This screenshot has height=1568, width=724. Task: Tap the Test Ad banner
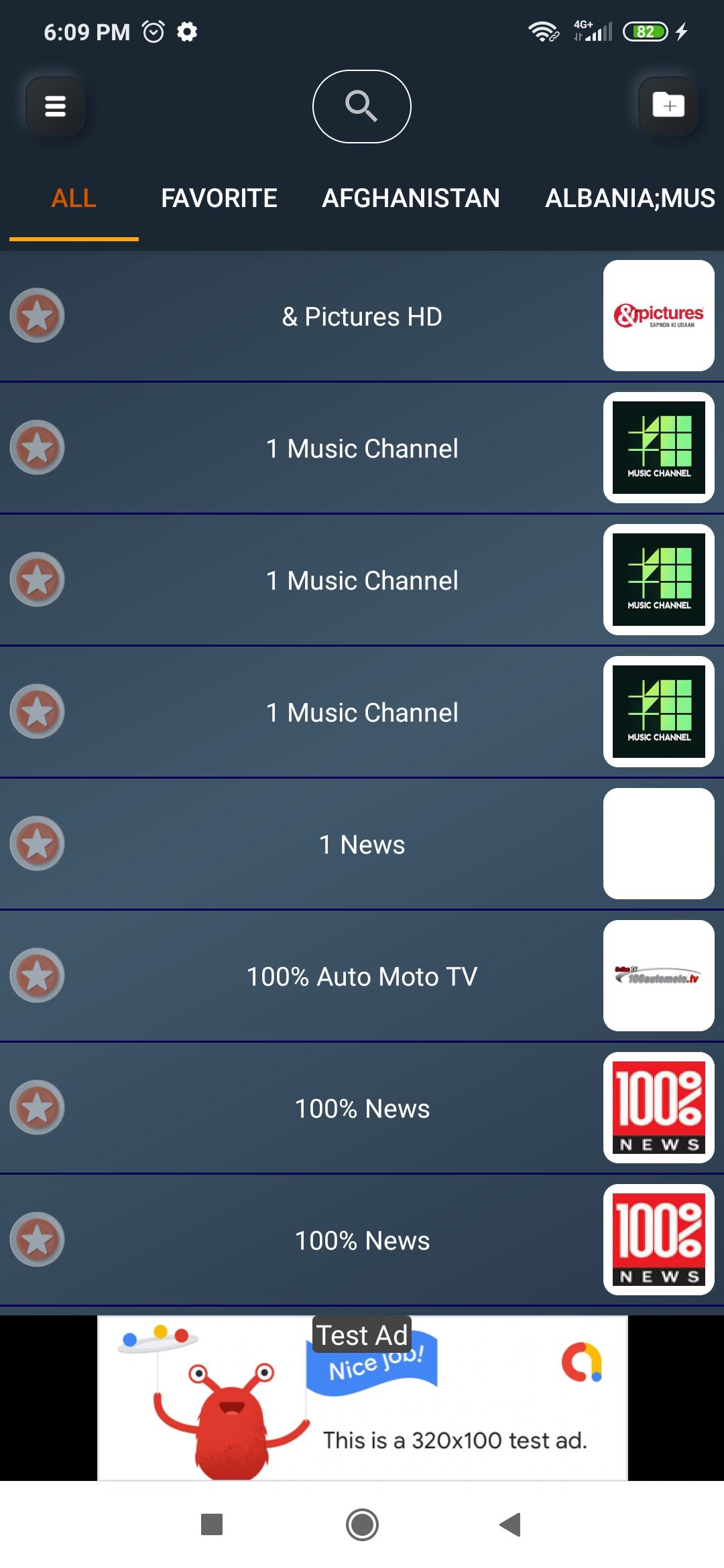[x=363, y=1398]
